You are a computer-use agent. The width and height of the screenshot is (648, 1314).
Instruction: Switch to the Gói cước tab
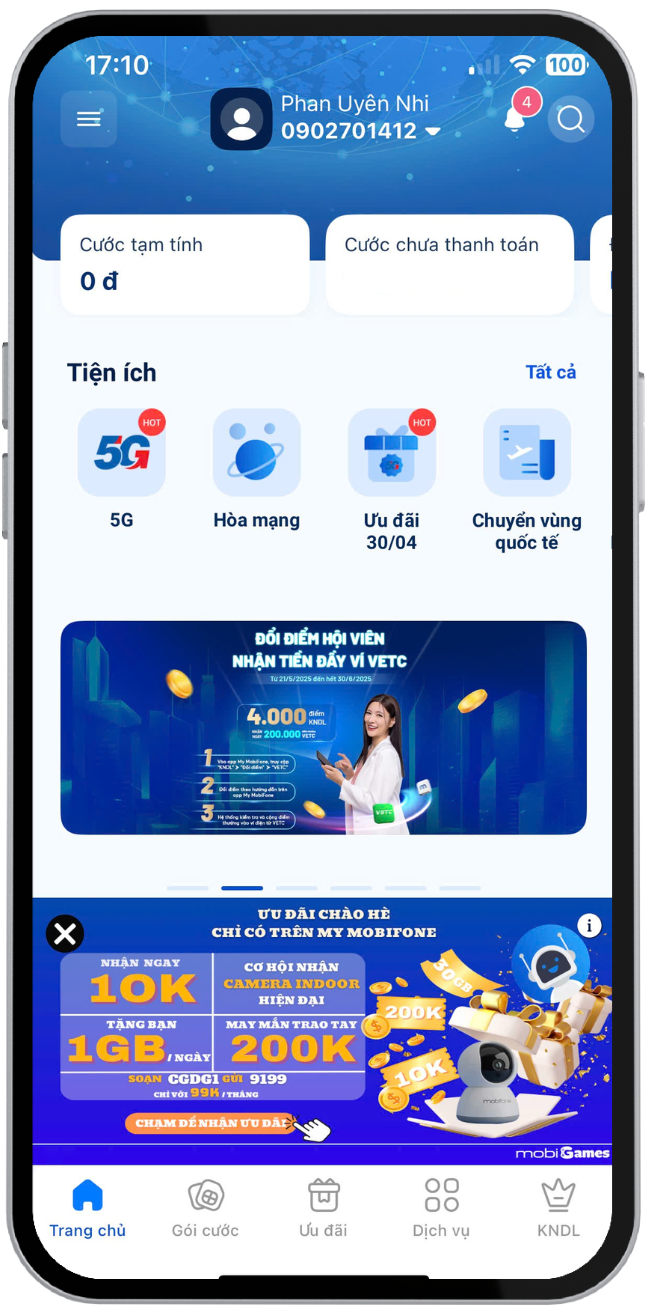coord(205,1208)
